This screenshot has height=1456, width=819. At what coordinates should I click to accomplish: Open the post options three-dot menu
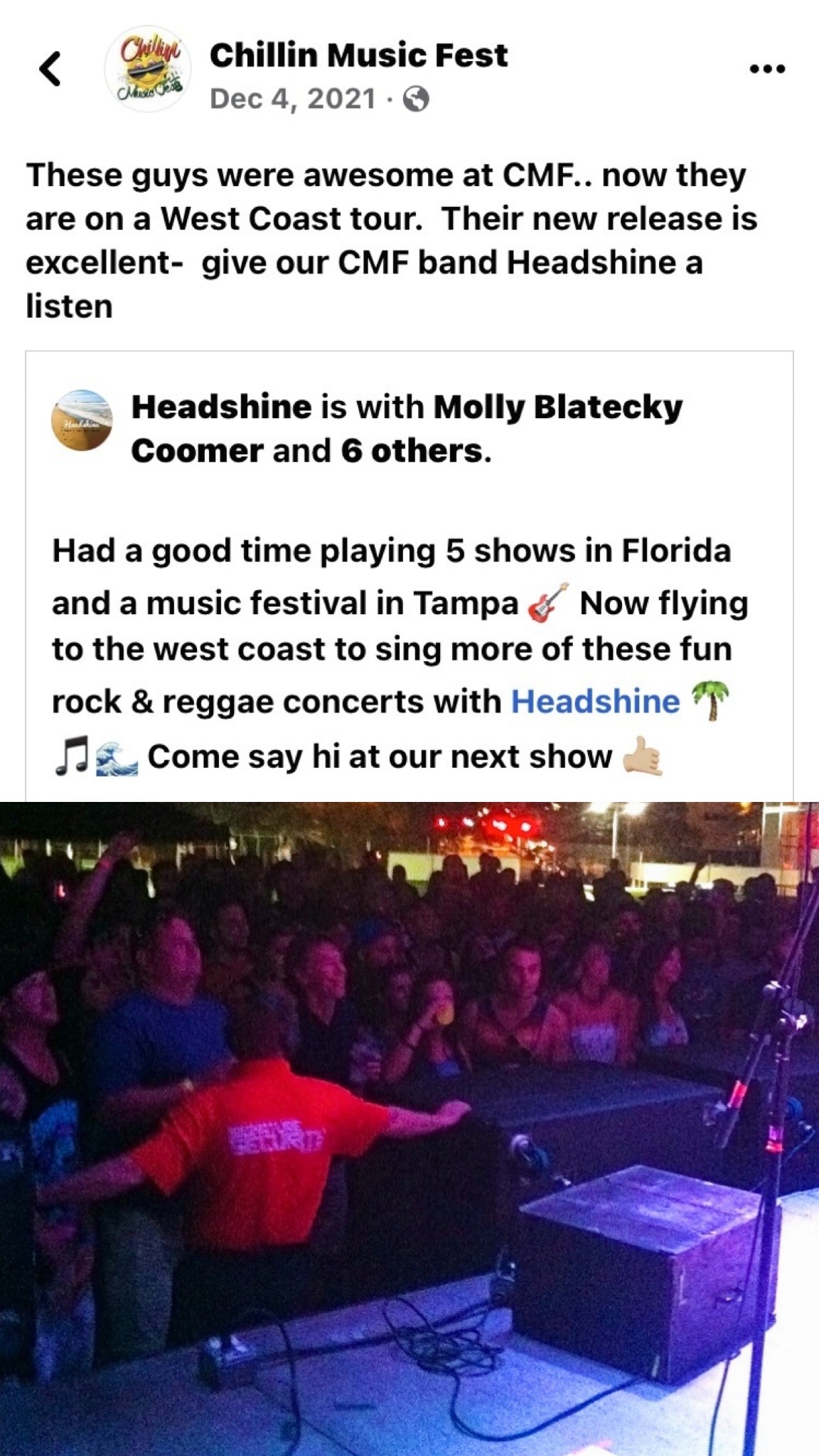pyautogui.click(x=767, y=70)
